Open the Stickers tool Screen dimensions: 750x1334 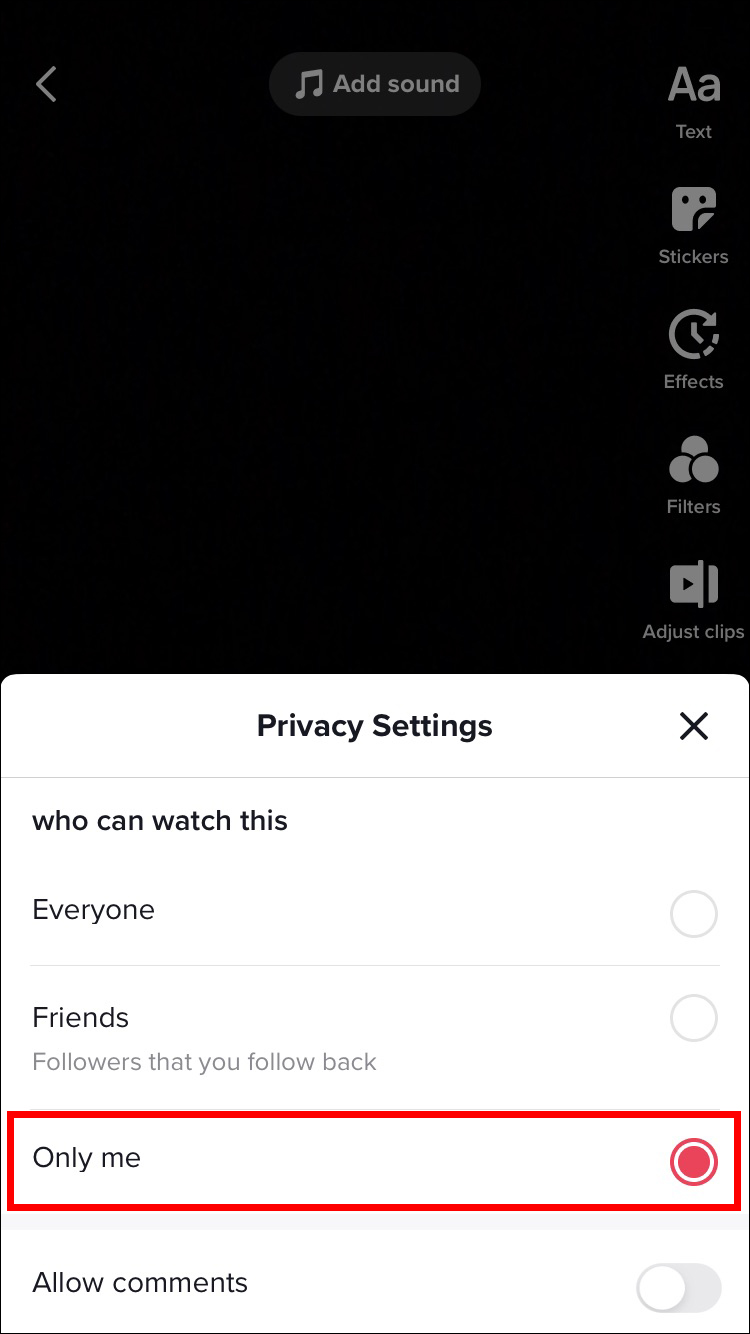[x=693, y=225]
